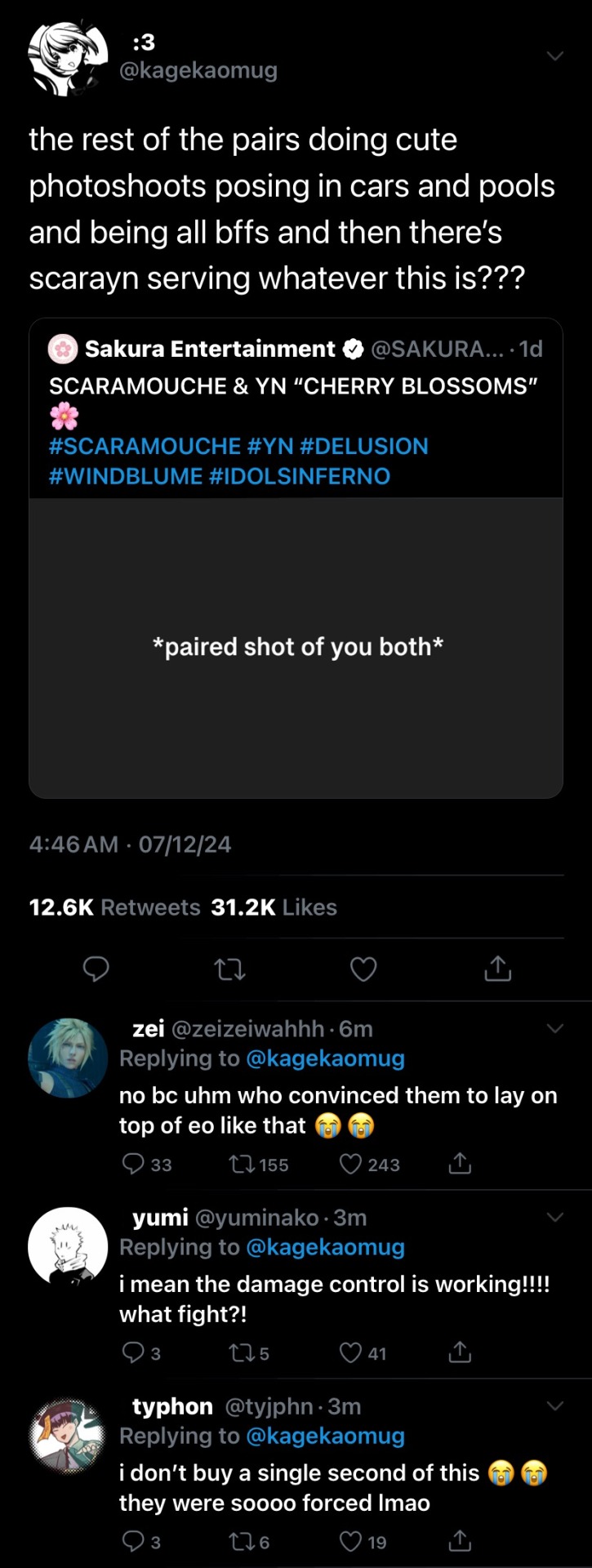Like zei's reply
This screenshot has width=592, height=1568.
[x=350, y=1164]
